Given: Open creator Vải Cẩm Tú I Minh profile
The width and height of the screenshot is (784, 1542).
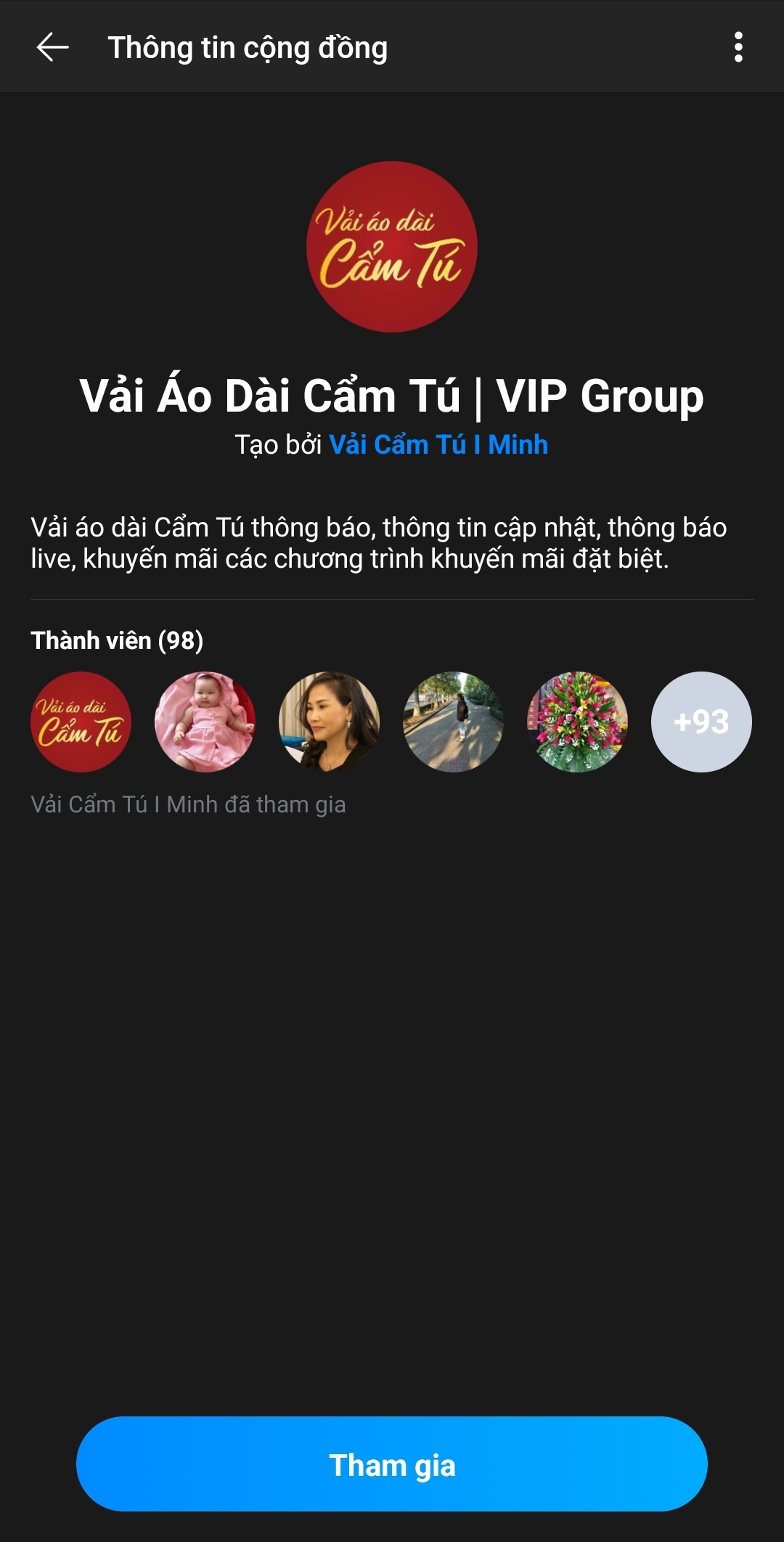Looking at the screenshot, I should click(x=438, y=444).
